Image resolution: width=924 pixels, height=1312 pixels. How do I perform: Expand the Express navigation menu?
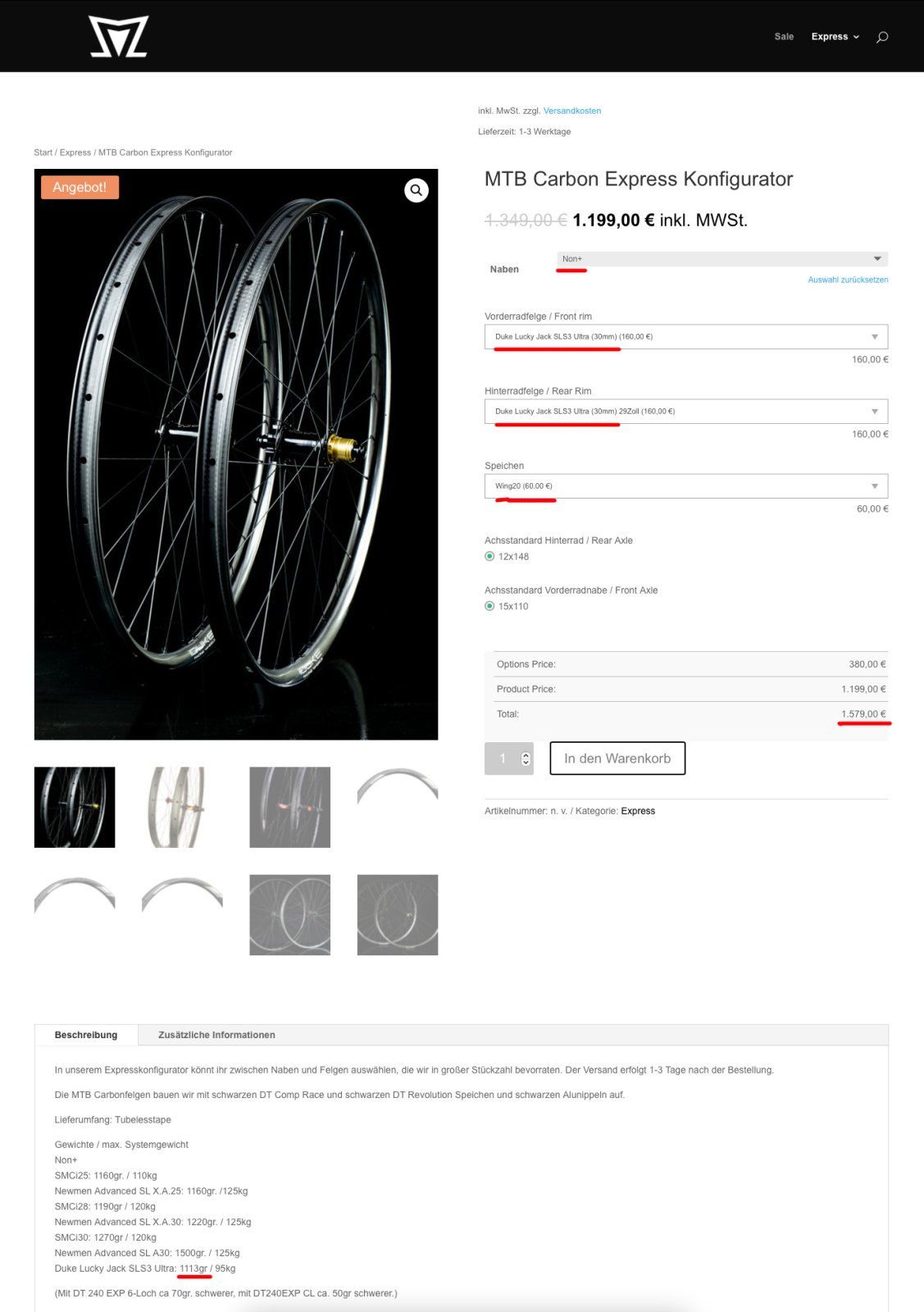[835, 37]
